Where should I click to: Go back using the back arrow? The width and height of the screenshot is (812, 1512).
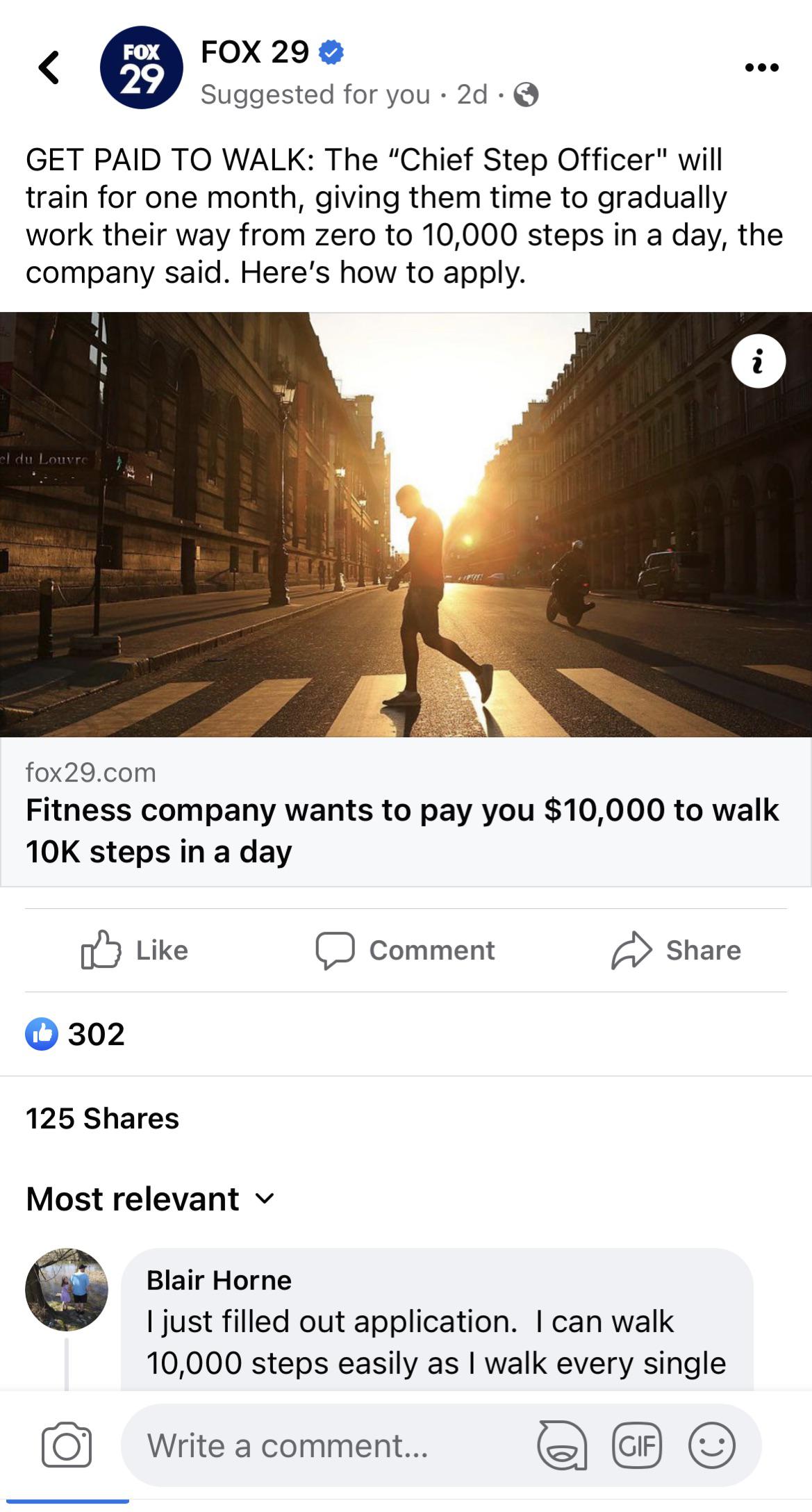coord(49,68)
